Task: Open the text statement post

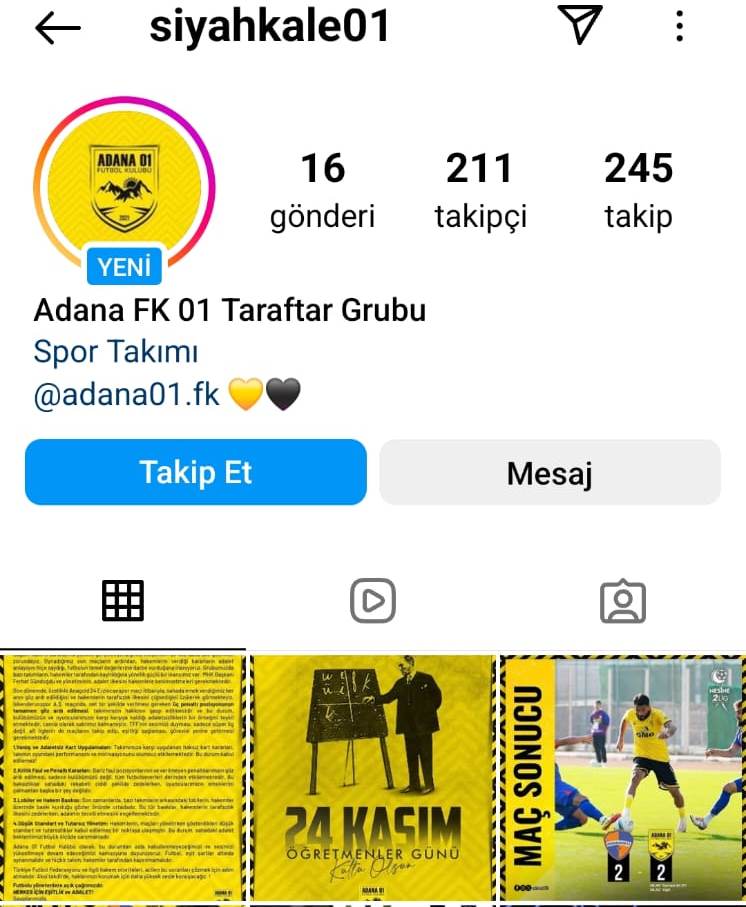Action: pyautogui.click(x=123, y=778)
